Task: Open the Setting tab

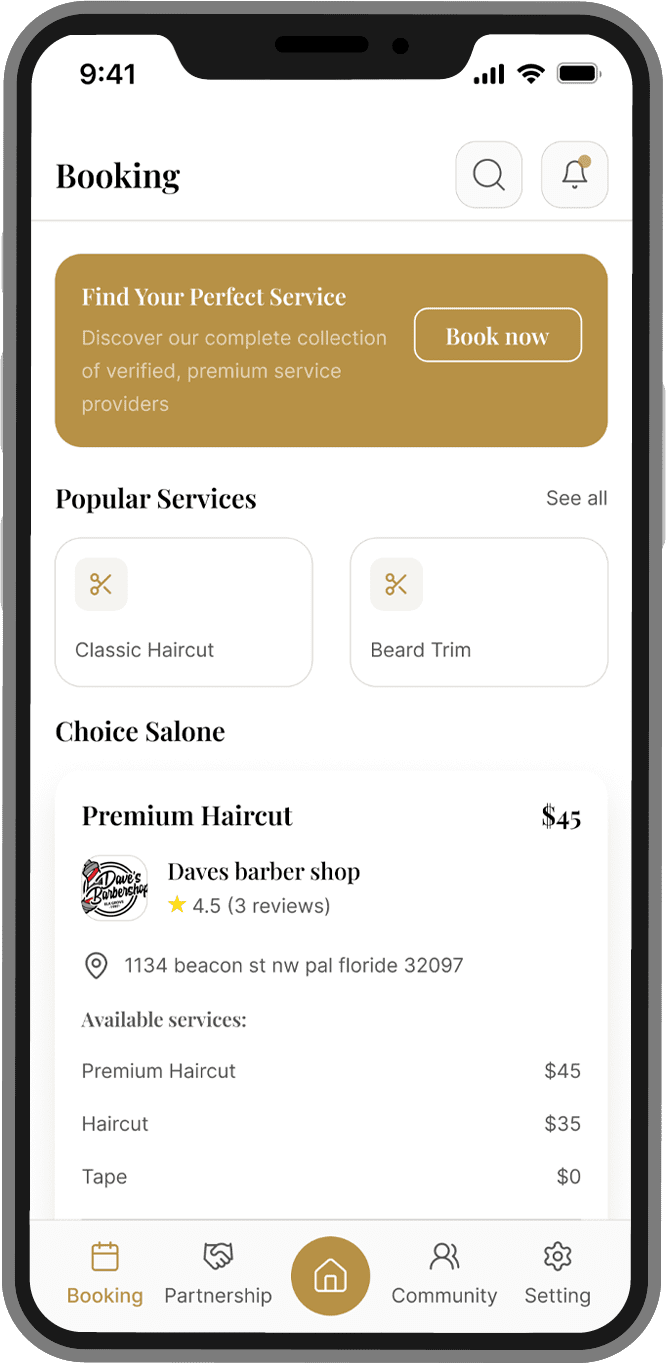Action: coord(557,1274)
